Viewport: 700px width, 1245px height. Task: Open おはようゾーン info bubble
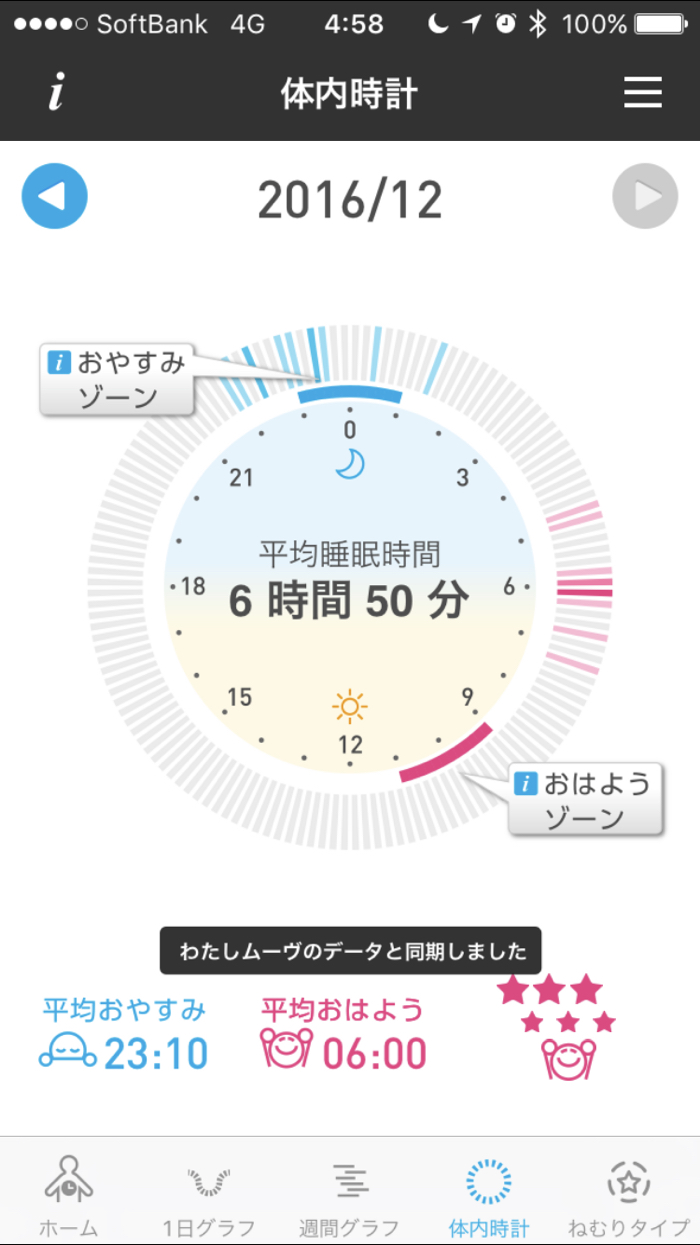click(x=586, y=800)
